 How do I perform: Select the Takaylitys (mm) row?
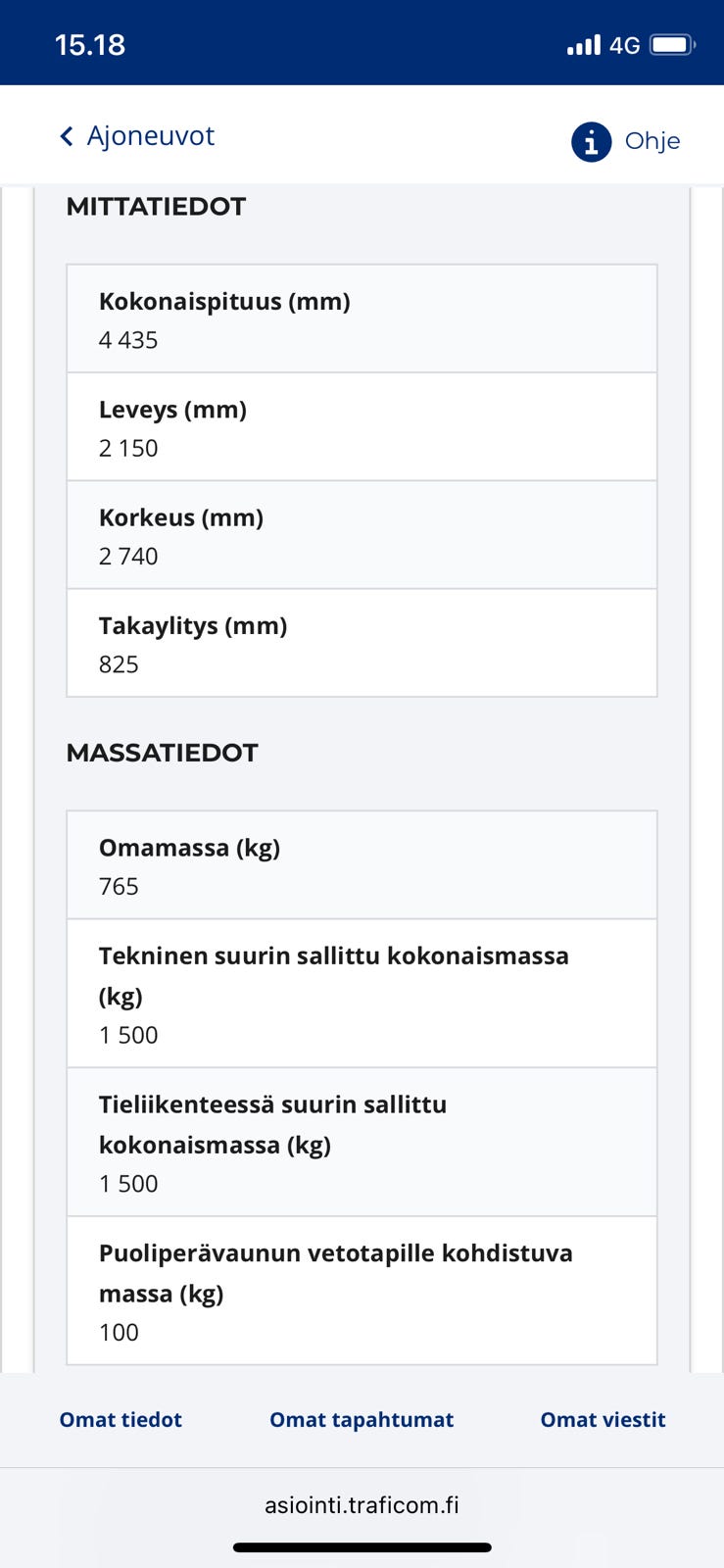(362, 643)
